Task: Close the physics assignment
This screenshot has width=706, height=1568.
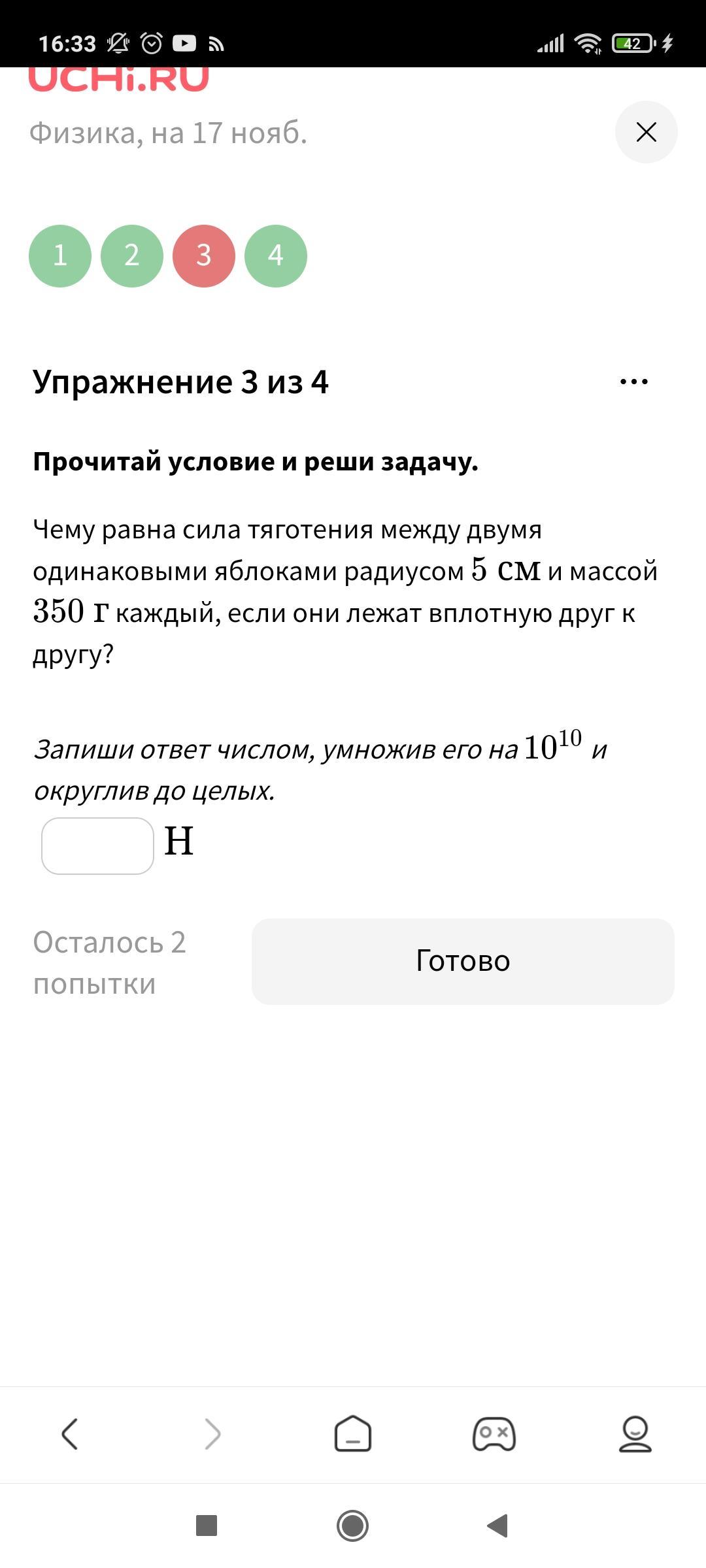Action: (646, 132)
